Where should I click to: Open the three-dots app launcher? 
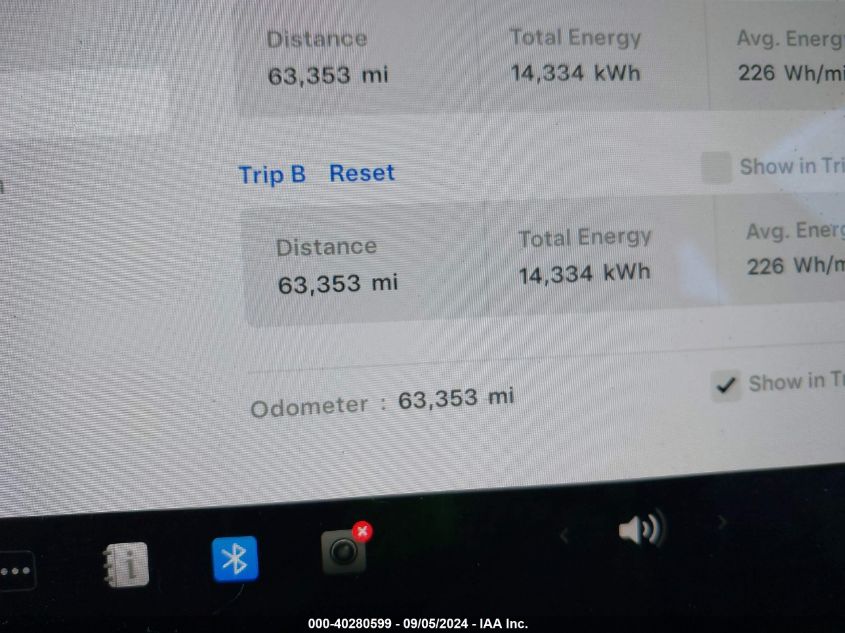click(16, 572)
